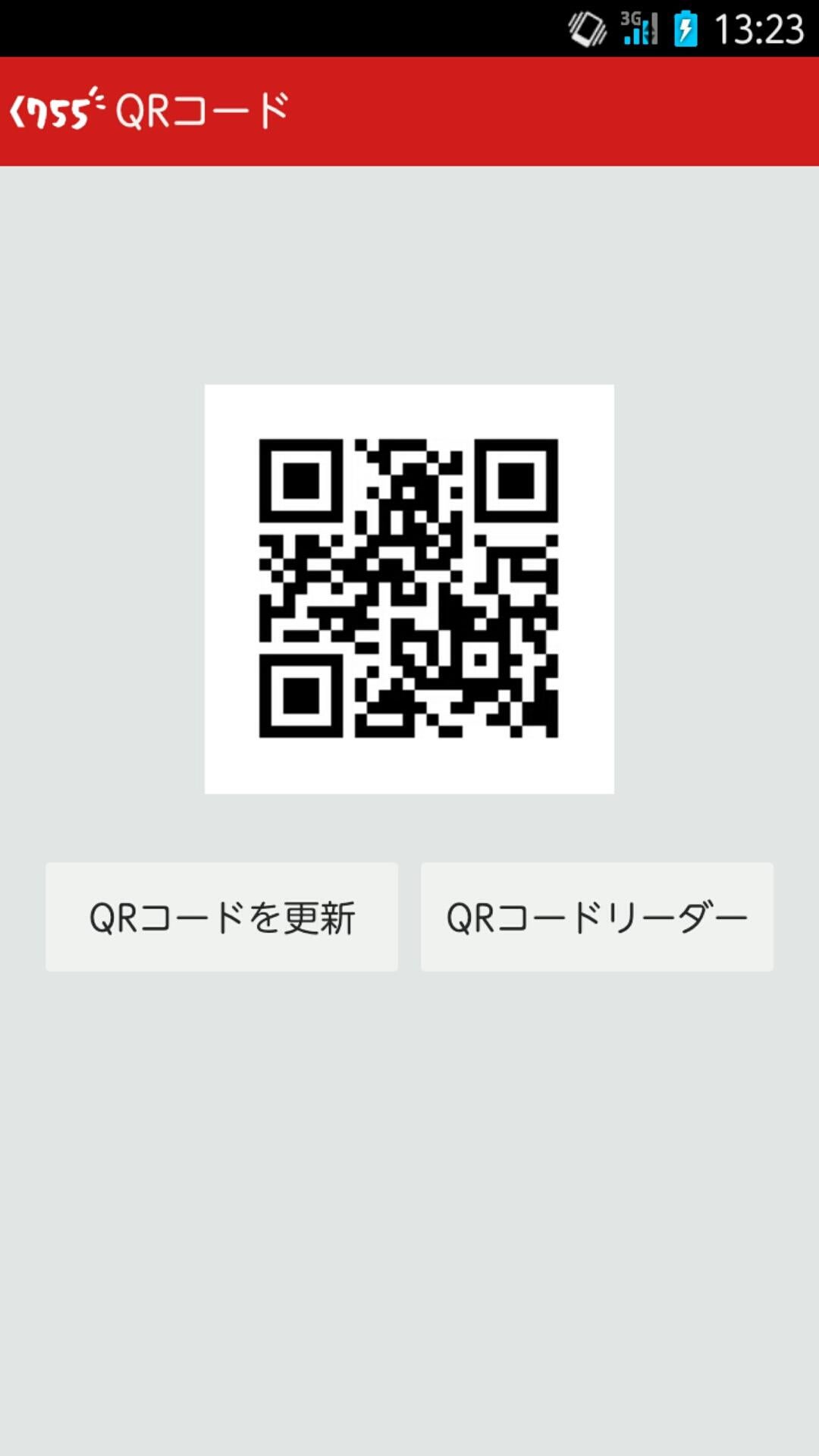Click the center of the QR pattern

click(409, 588)
